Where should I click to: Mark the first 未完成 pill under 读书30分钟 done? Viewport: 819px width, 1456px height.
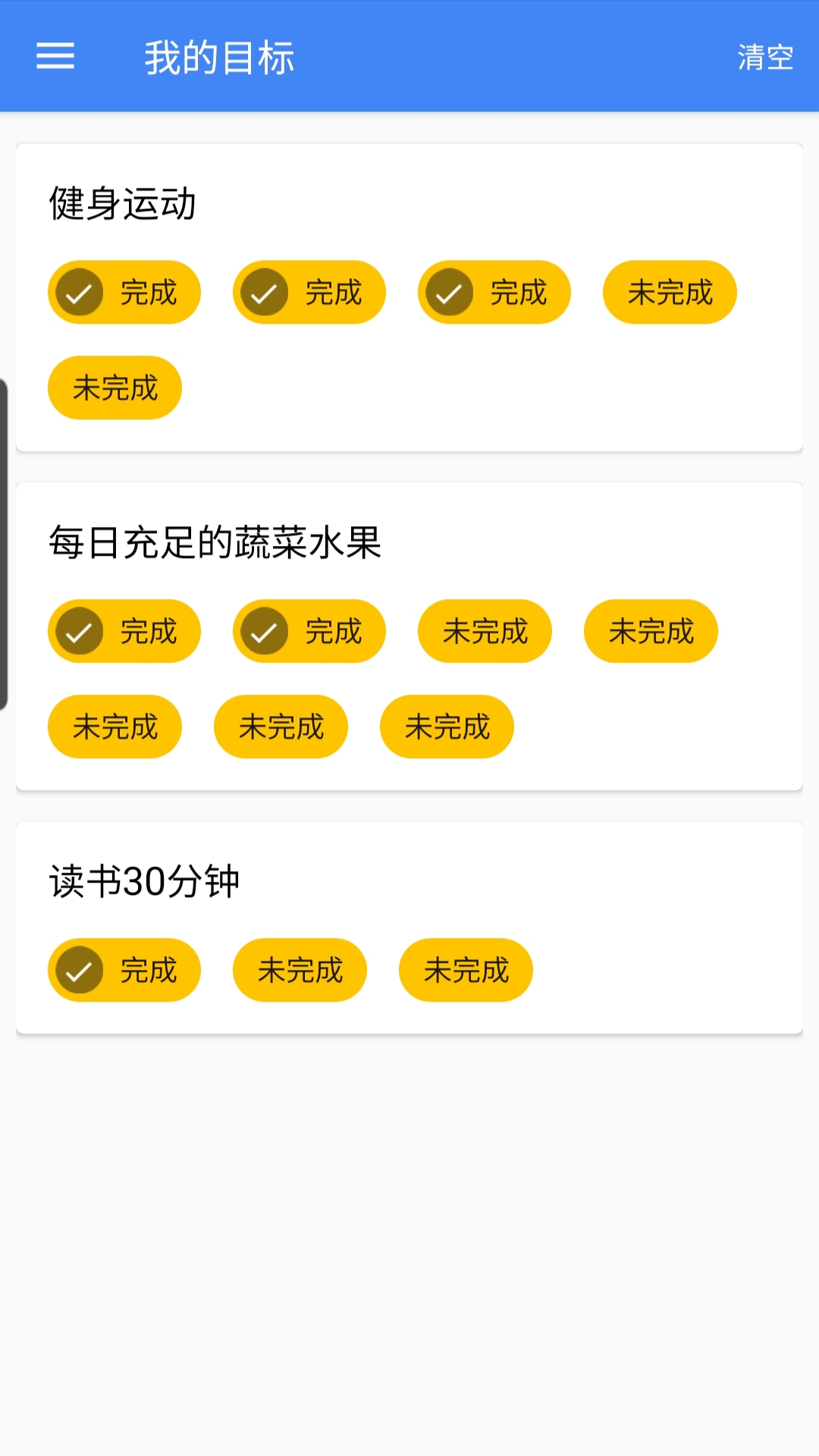[x=300, y=969]
